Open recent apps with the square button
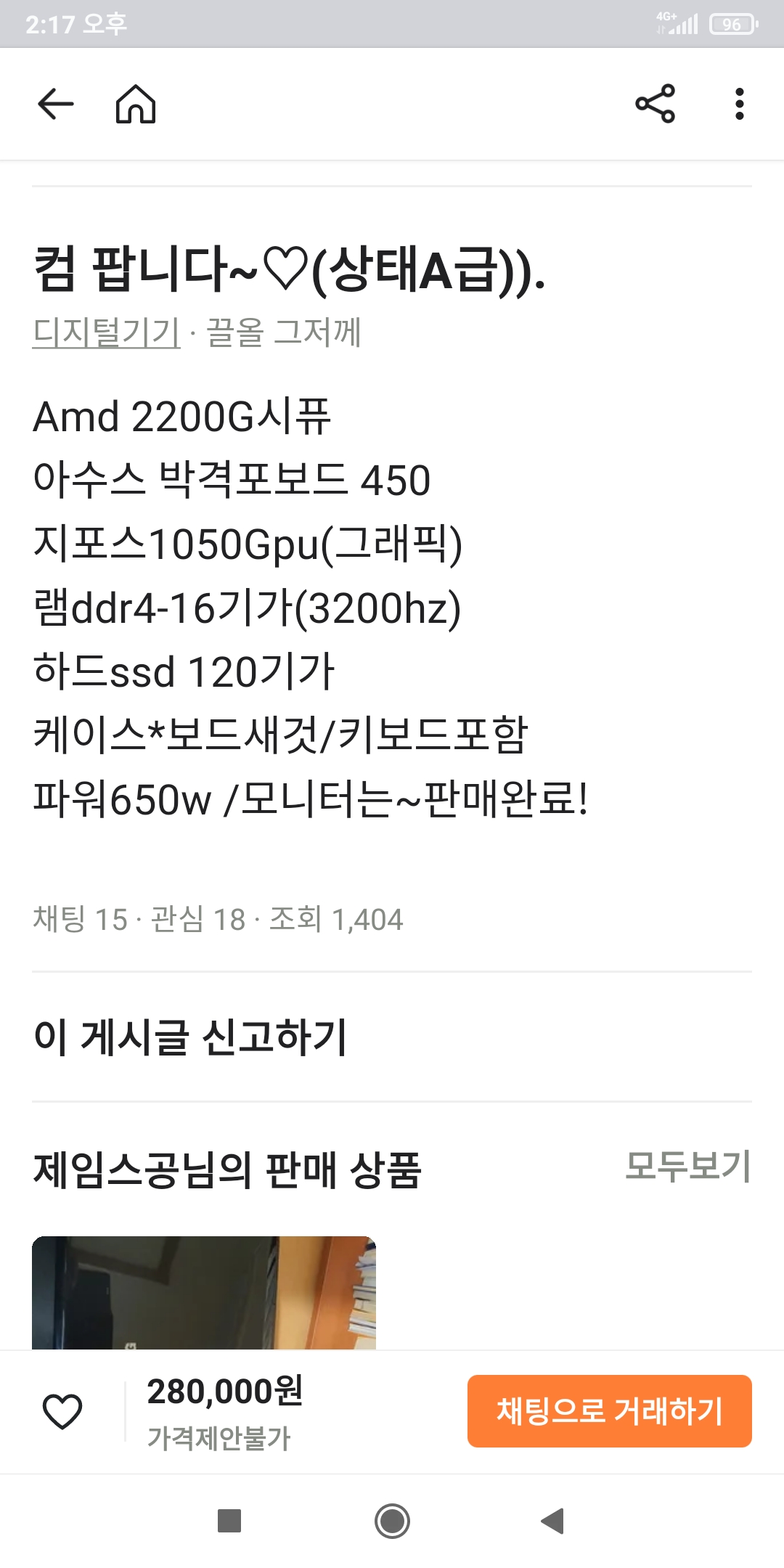784x1568 pixels. (229, 1521)
